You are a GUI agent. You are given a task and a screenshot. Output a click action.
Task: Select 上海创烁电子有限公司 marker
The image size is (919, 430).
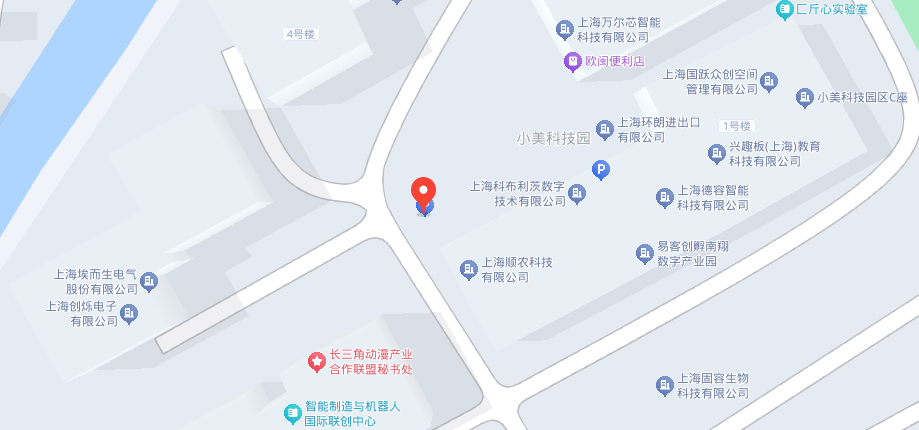[x=129, y=314]
